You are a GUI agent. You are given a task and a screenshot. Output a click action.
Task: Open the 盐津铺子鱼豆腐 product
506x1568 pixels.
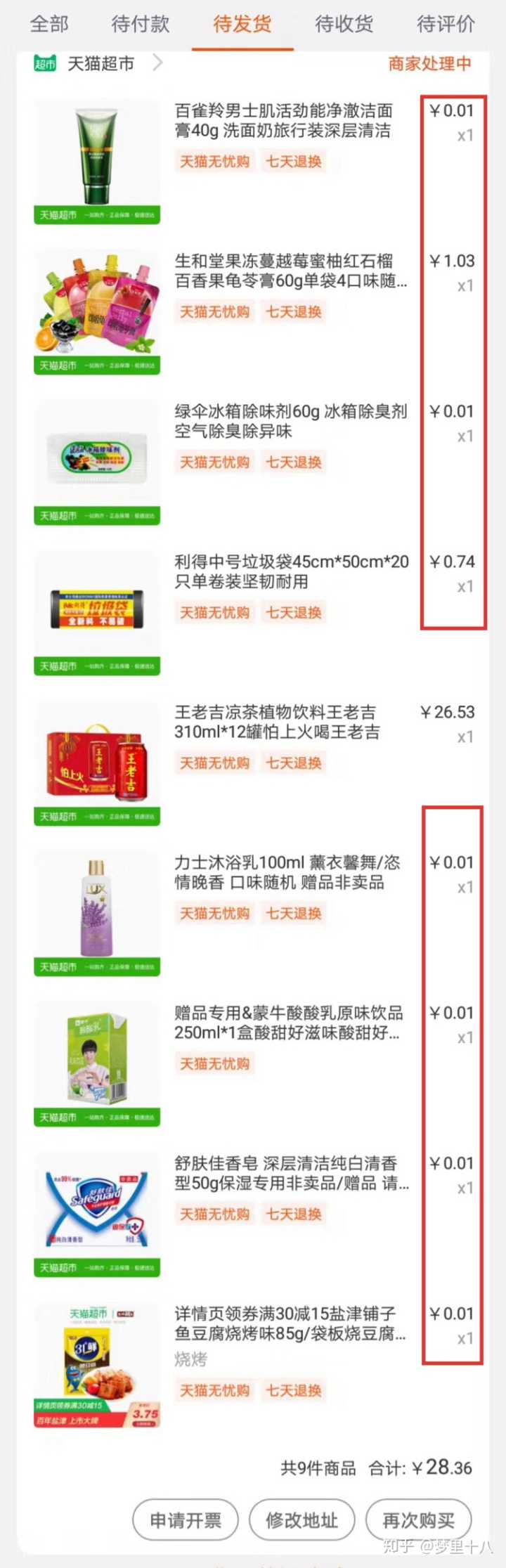pyautogui.click(x=290, y=1324)
